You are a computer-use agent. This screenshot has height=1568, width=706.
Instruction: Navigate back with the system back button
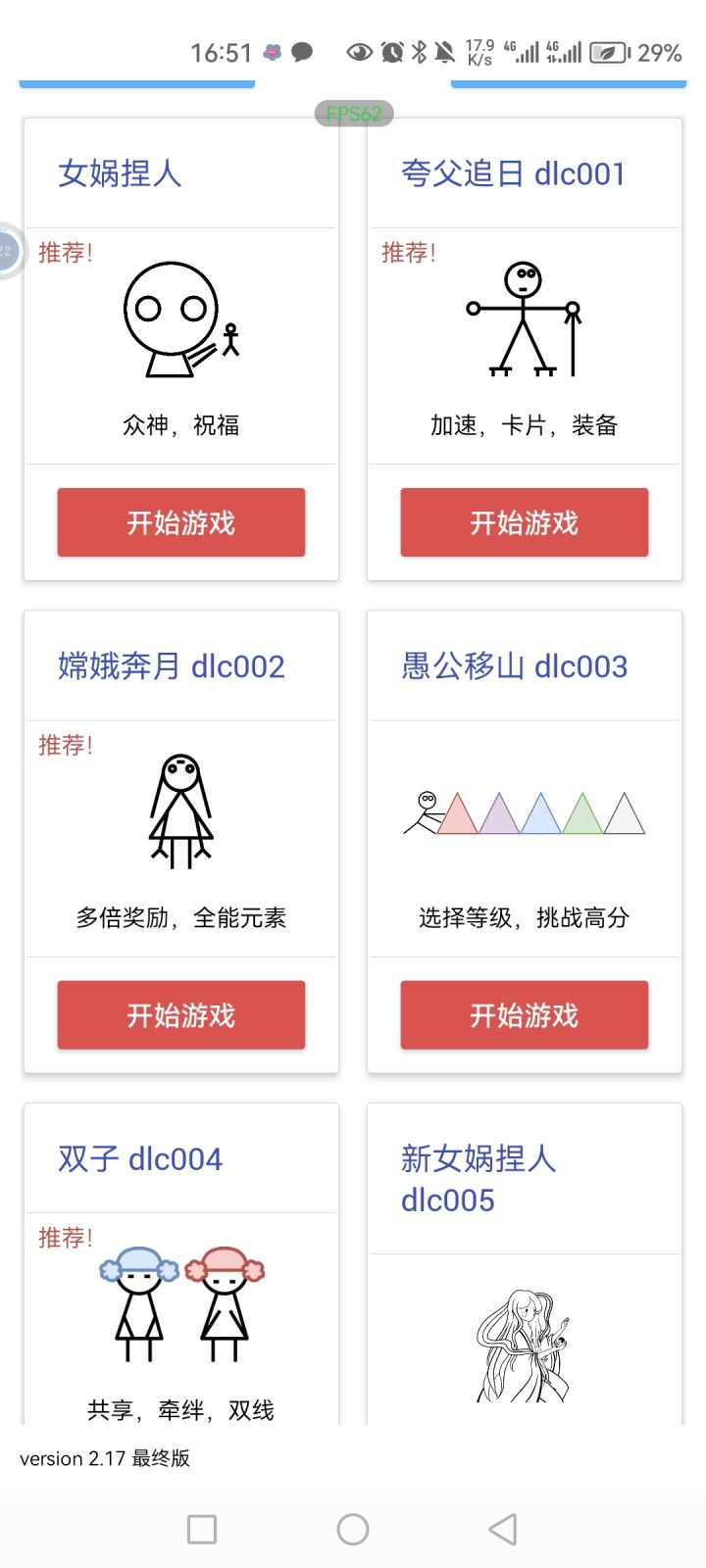pyautogui.click(x=503, y=1529)
